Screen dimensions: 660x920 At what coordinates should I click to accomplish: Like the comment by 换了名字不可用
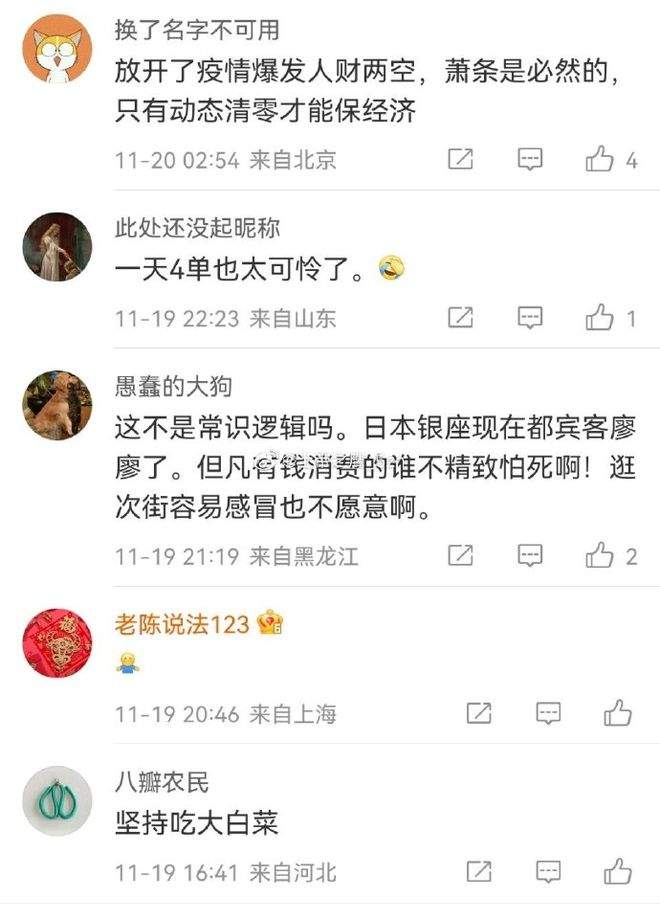point(600,159)
